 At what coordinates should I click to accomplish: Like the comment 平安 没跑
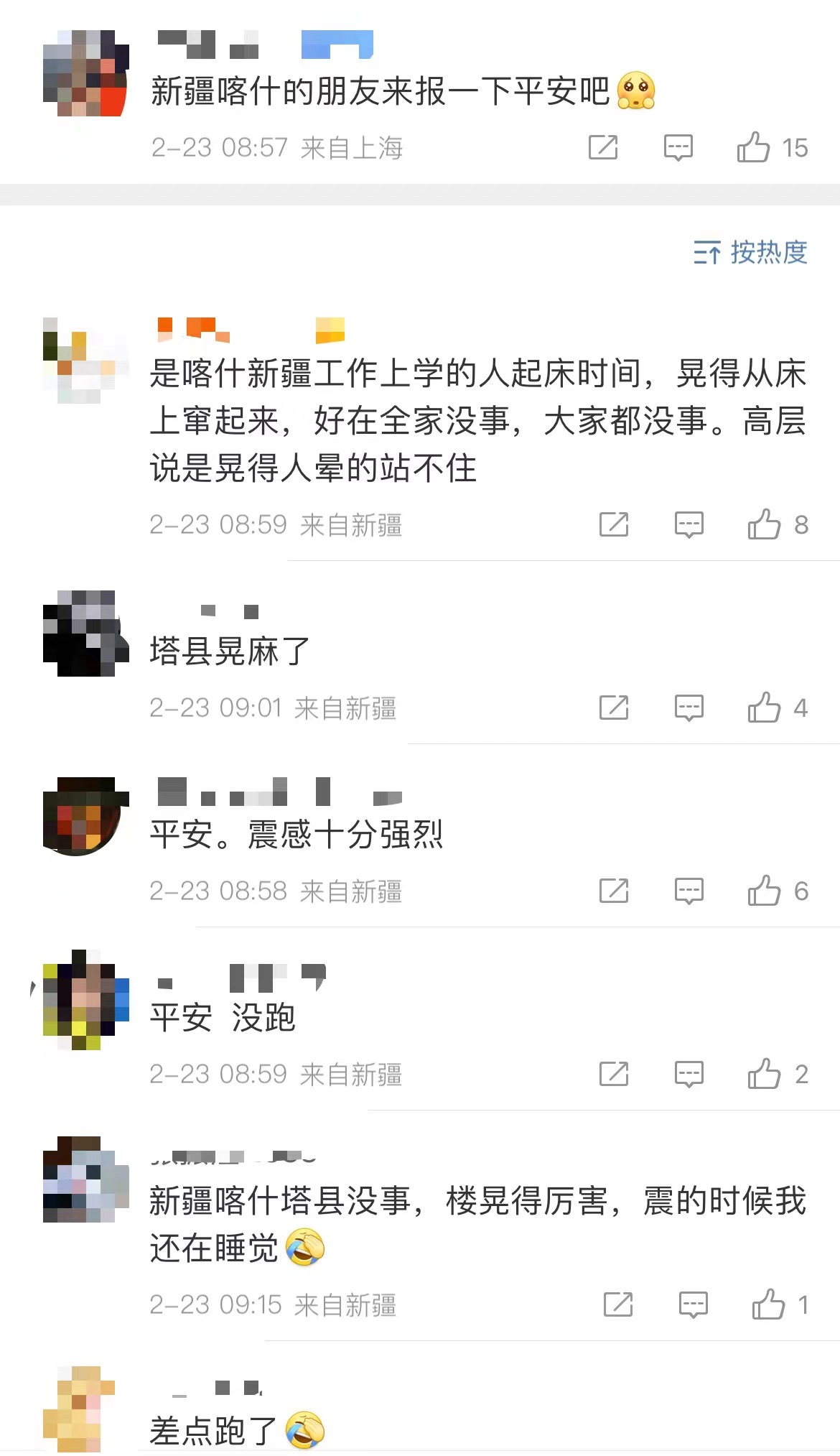[765, 1074]
